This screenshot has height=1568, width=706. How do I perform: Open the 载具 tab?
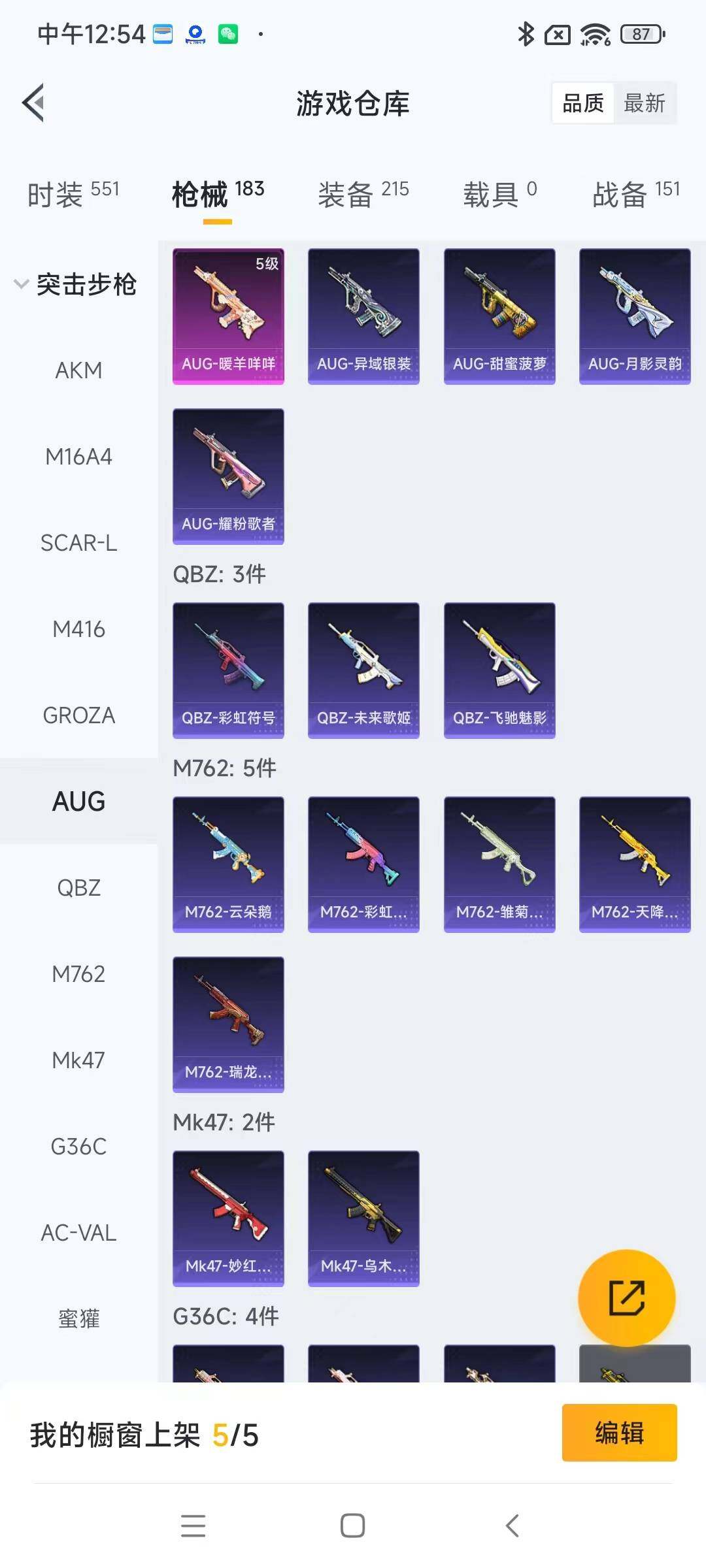(499, 194)
